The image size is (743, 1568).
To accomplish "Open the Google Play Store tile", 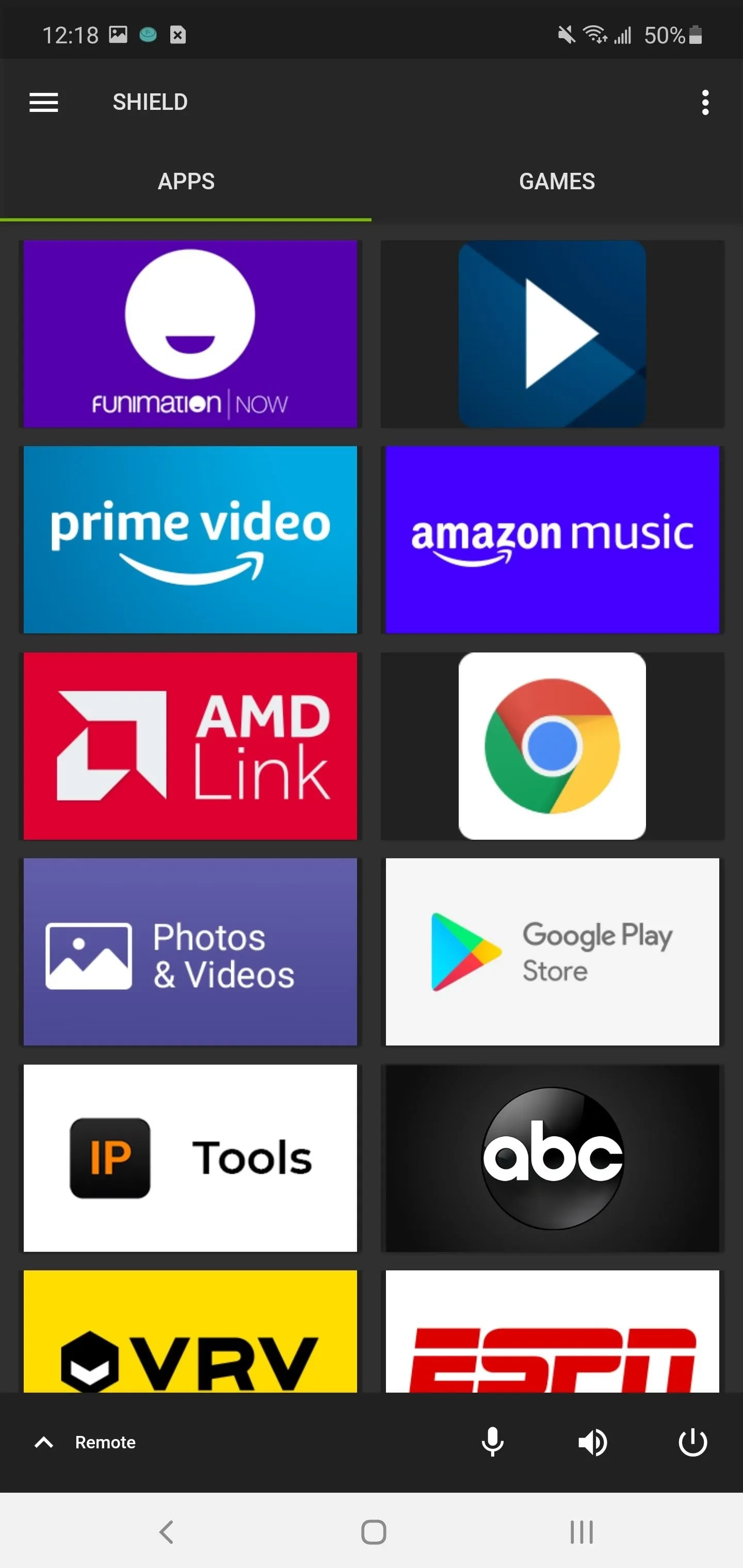I will [553, 952].
